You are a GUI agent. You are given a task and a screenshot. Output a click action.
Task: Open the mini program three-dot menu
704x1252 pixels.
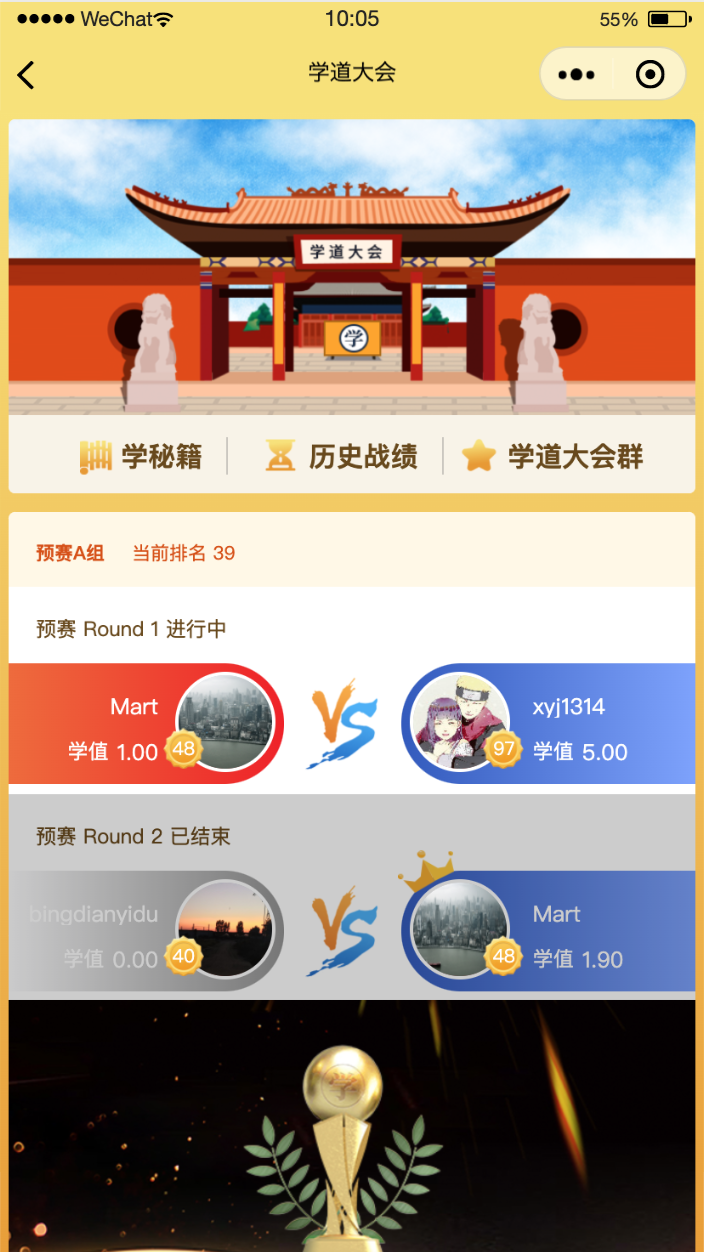(576, 75)
